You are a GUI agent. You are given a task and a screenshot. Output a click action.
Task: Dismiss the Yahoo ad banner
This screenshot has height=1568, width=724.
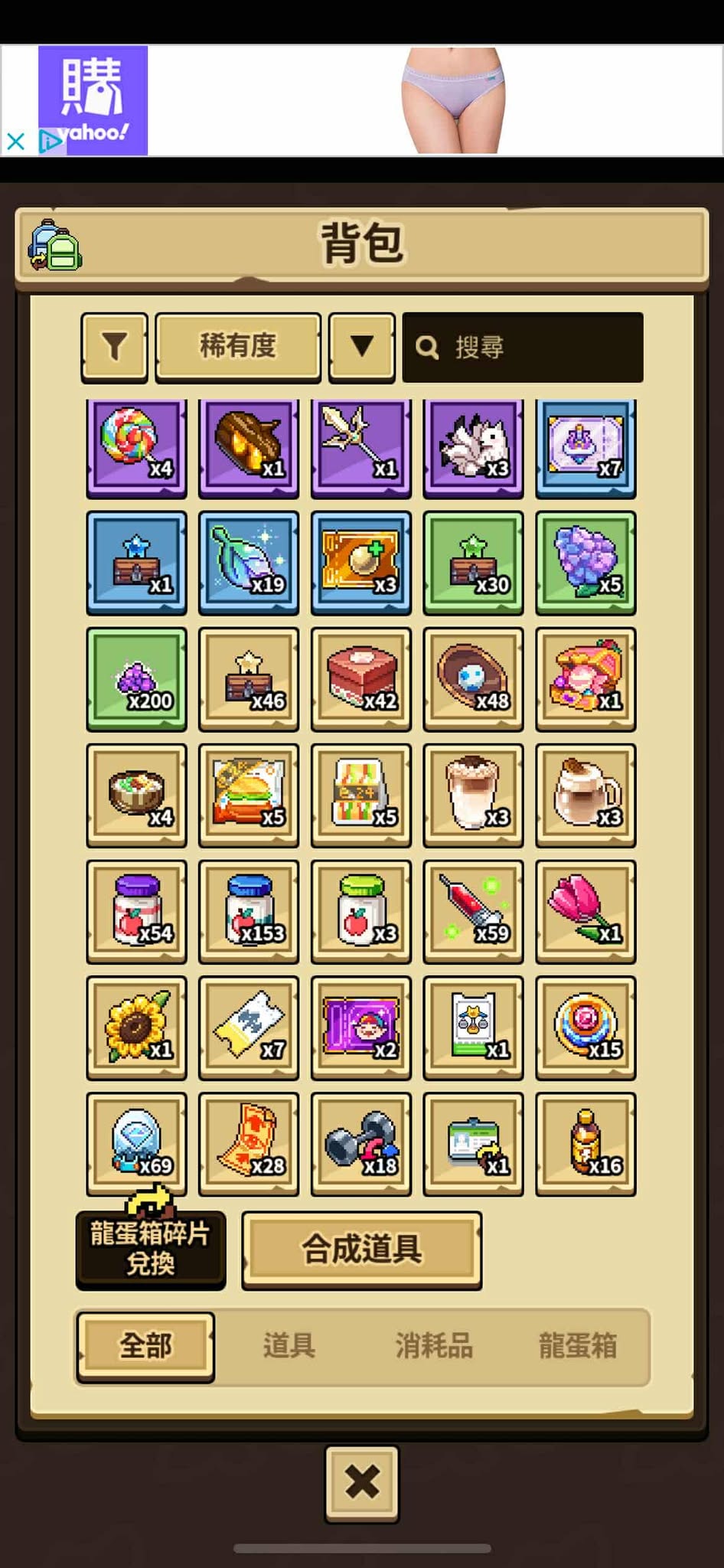click(x=15, y=142)
